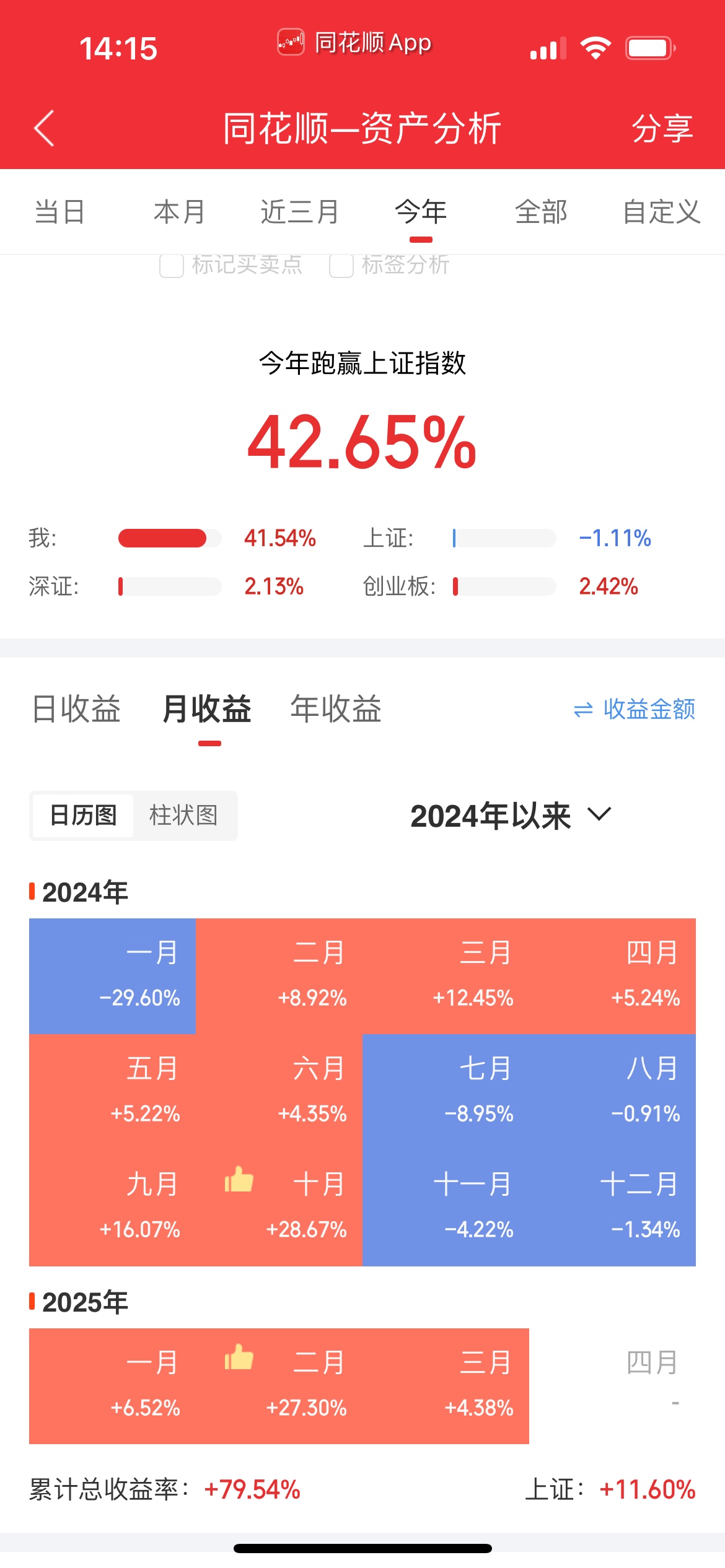Switch to the 年收益 tab
Viewport: 725px width, 1568px height.
[x=336, y=709]
